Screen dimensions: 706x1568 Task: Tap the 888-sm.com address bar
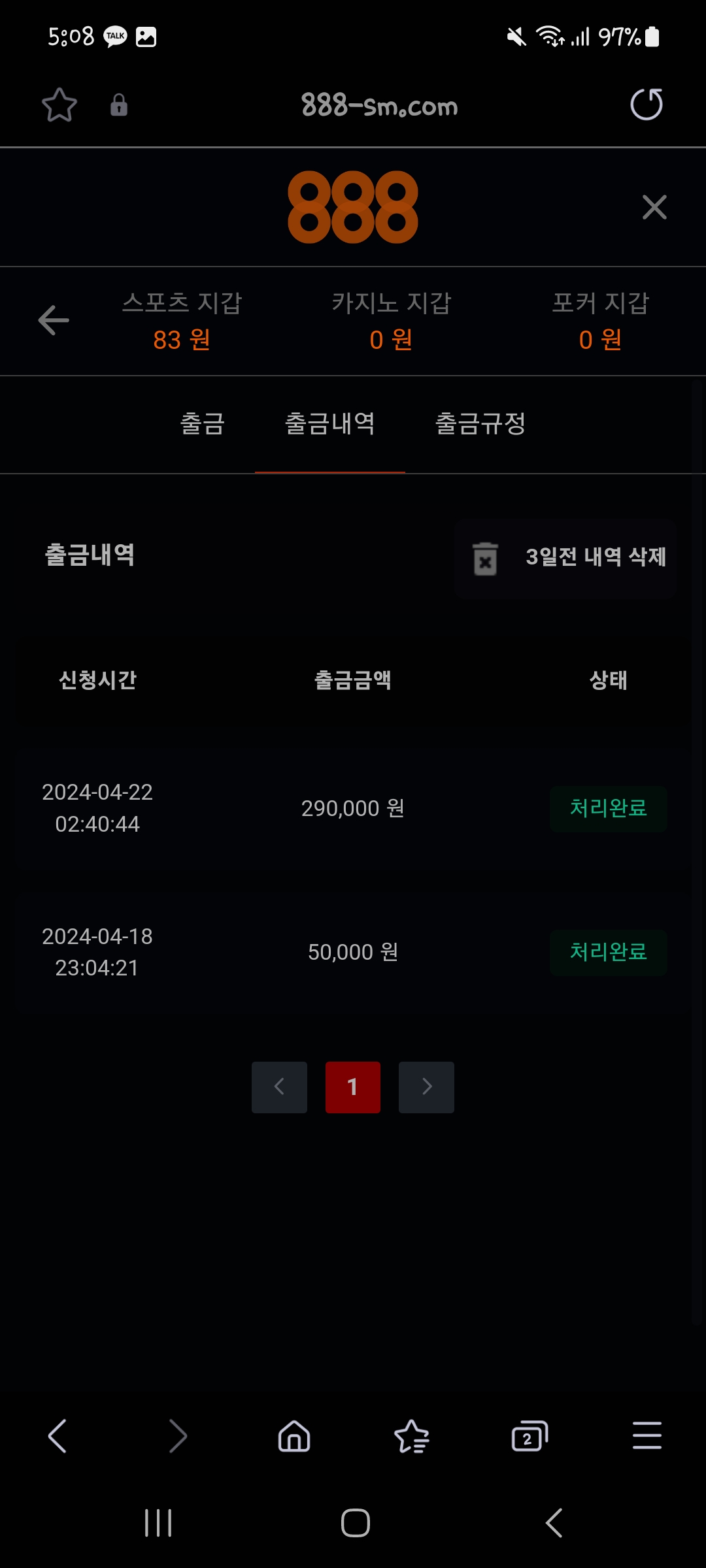(x=379, y=105)
